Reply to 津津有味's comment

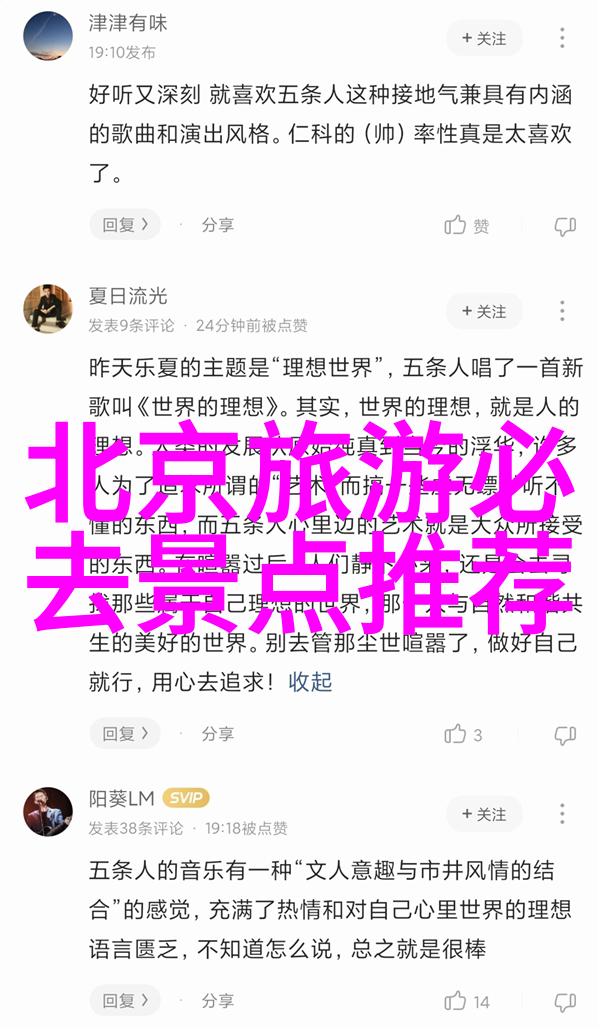124,225
